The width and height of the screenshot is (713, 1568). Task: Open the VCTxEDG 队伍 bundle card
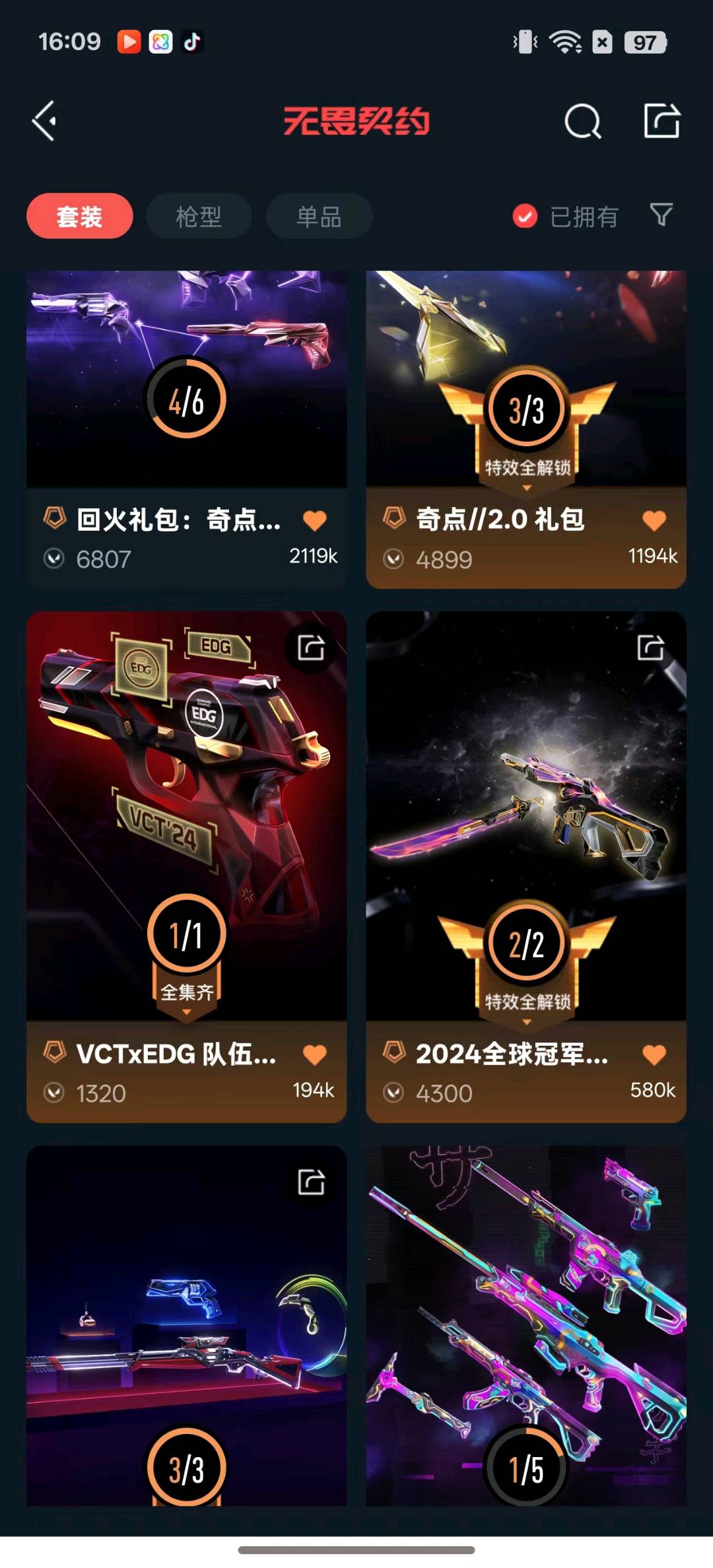tap(186, 867)
